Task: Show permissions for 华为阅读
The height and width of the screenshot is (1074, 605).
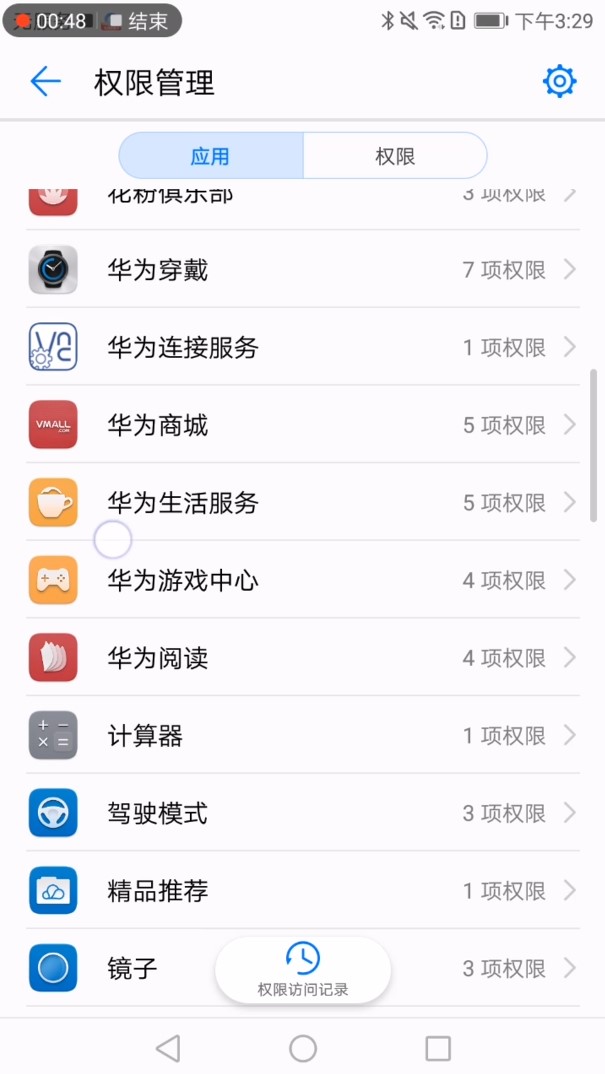Action: (302, 658)
